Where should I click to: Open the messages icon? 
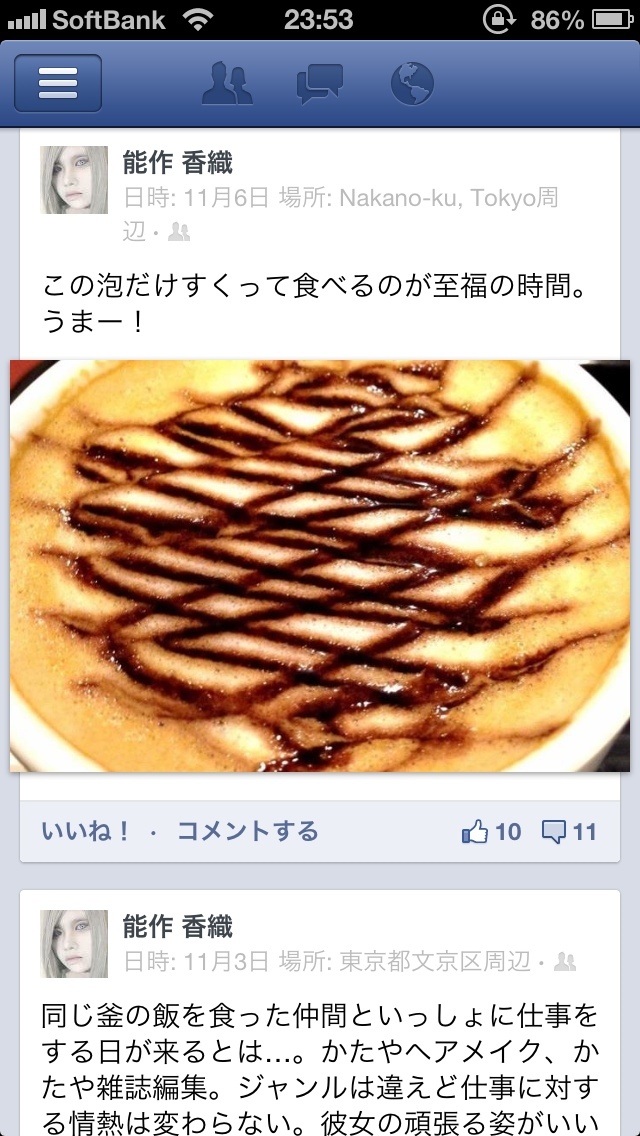(x=320, y=84)
